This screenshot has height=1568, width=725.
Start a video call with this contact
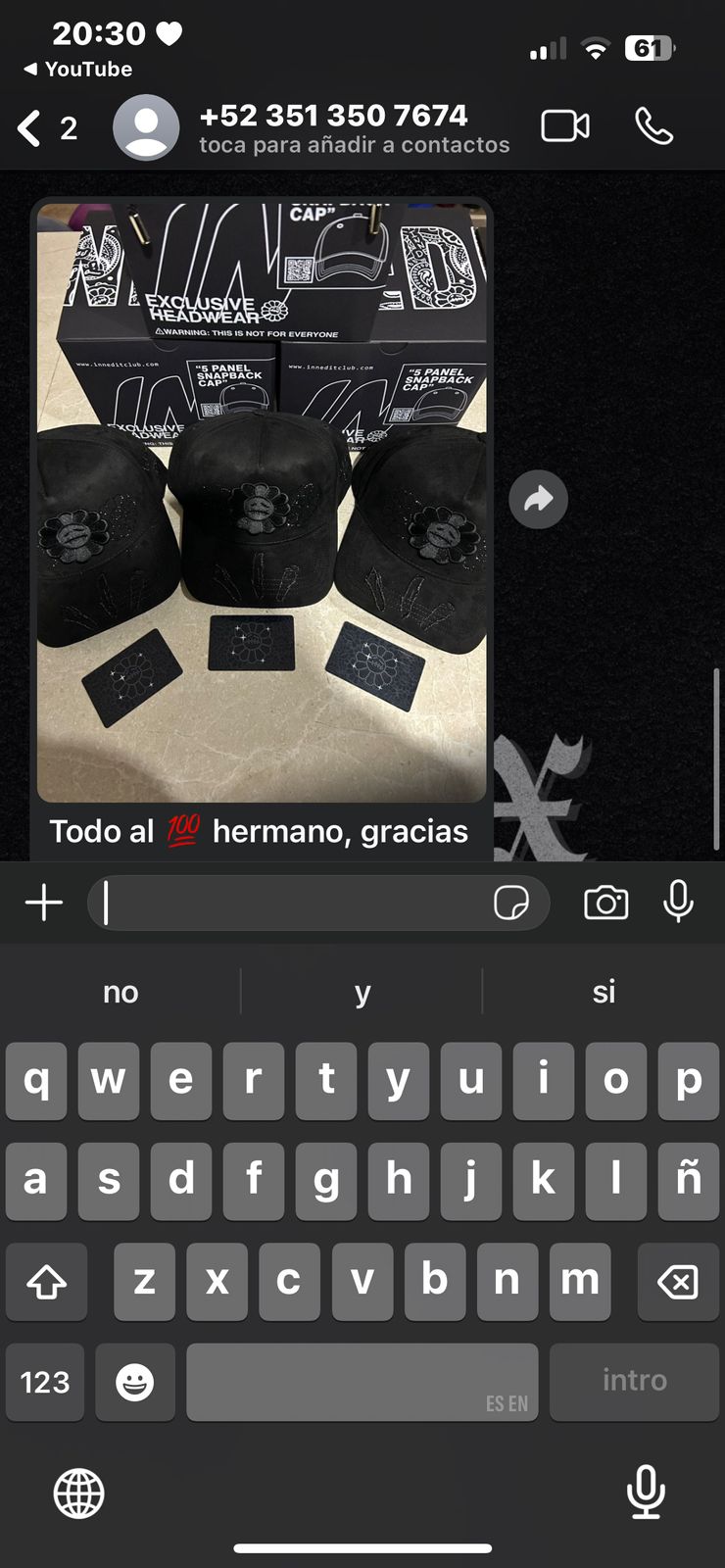[x=565, y=126]
